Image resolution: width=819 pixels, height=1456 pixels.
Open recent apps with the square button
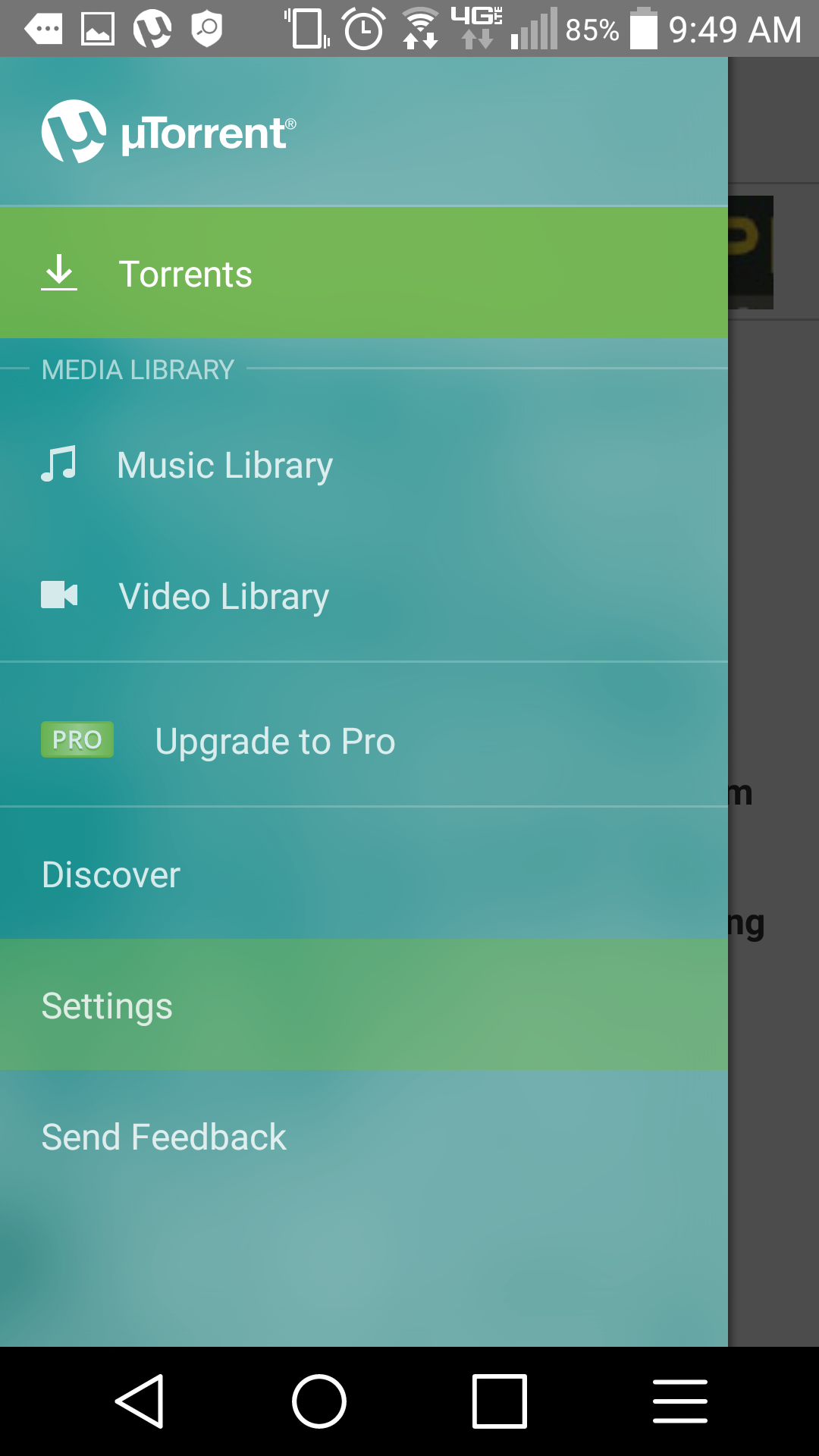click(x=500, y=1401)
